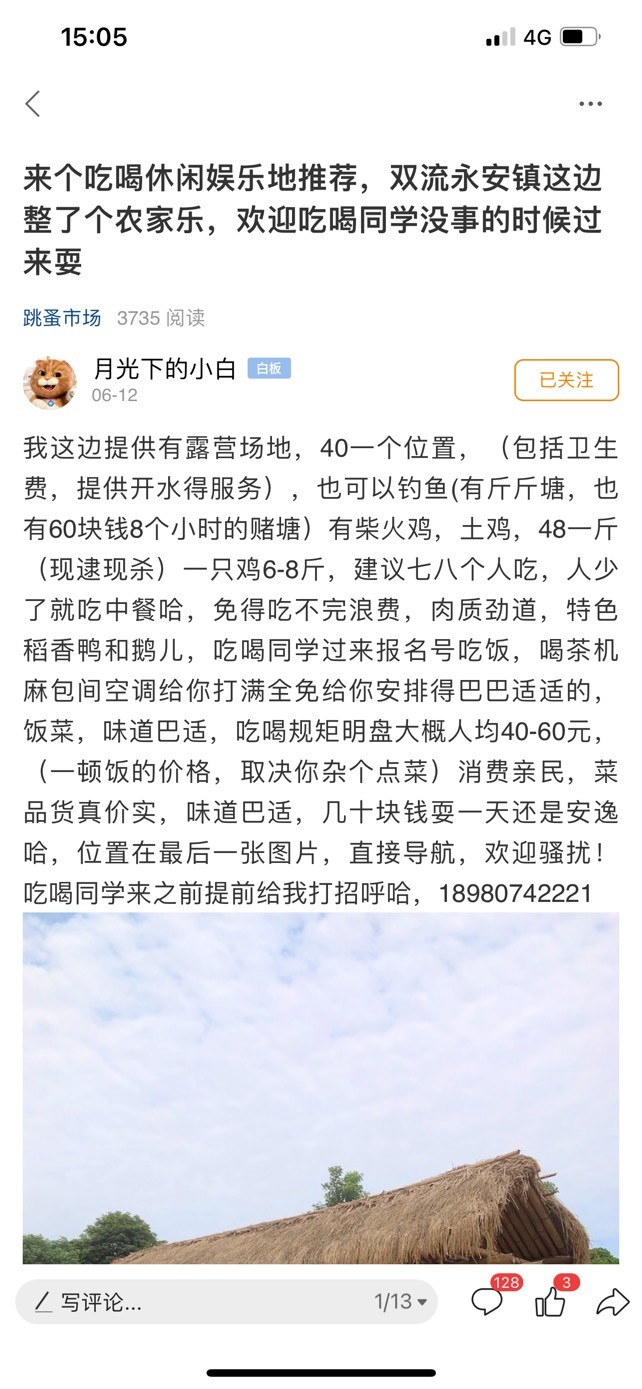The width and height of the screenshot is (642, 1389).
Task: Expand the 1/13 page selector
Action: click(401, 1302)
